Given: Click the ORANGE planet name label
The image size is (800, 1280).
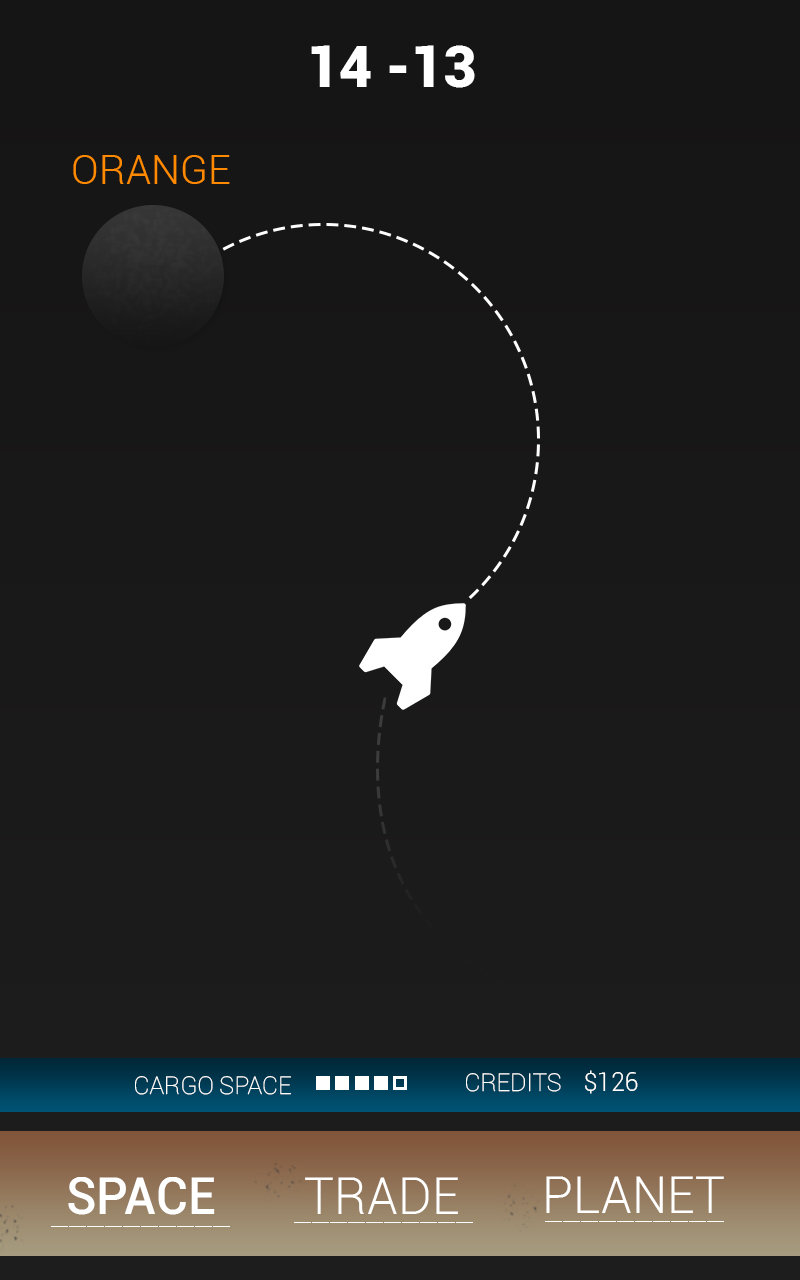Looking at the screenshot, I should (x=150, y=170).
